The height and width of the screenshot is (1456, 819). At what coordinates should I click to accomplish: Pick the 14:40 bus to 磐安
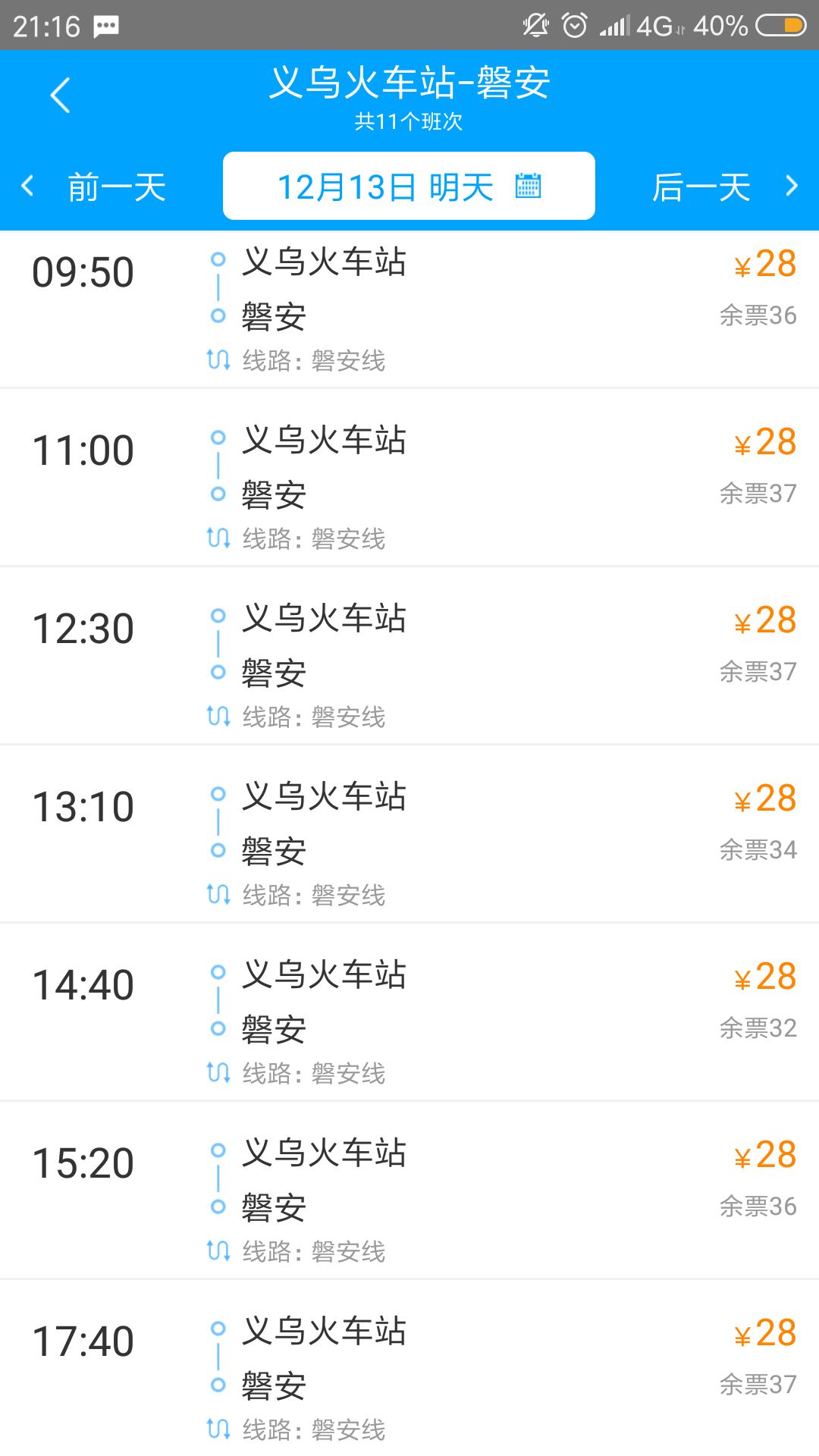(409, 1012)
